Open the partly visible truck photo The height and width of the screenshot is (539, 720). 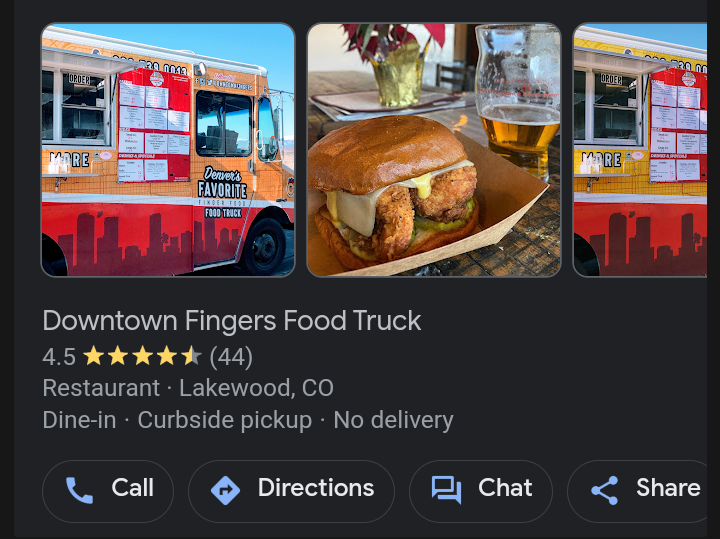tap(640, 150)
